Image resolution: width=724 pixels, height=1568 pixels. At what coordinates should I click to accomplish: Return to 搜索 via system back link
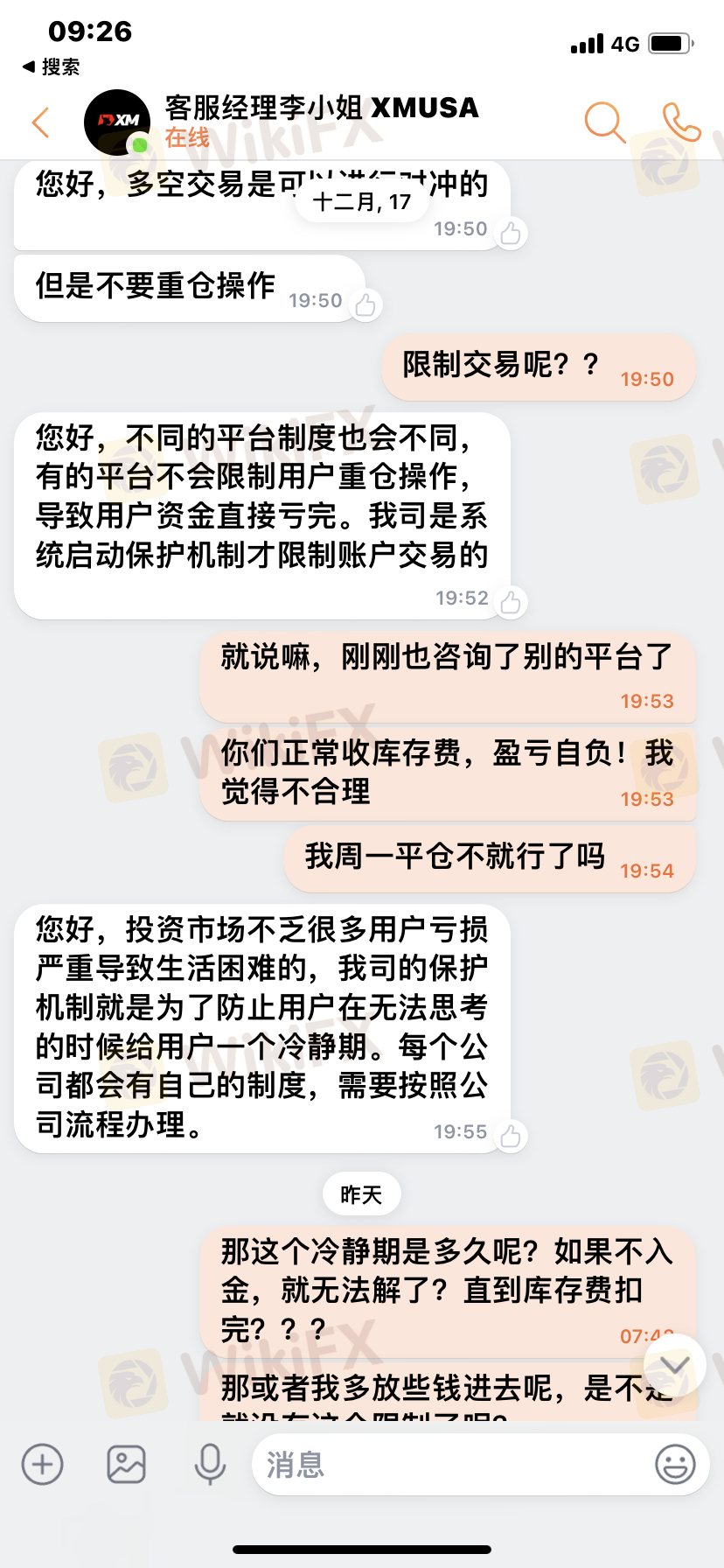pyautogui.click(x=51, y=66)
